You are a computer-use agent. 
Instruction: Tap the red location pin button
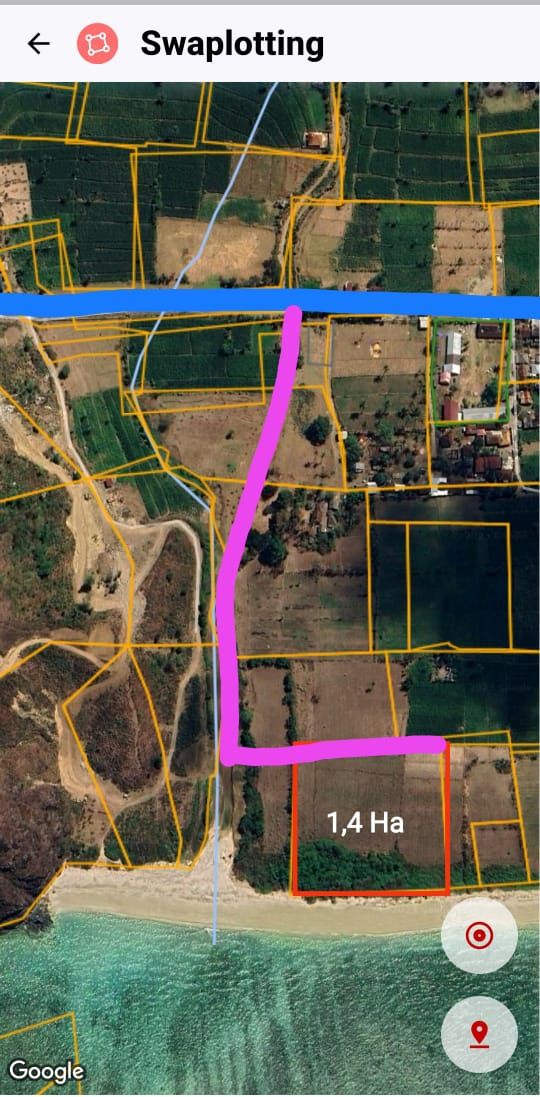(x=479, y=1034)
